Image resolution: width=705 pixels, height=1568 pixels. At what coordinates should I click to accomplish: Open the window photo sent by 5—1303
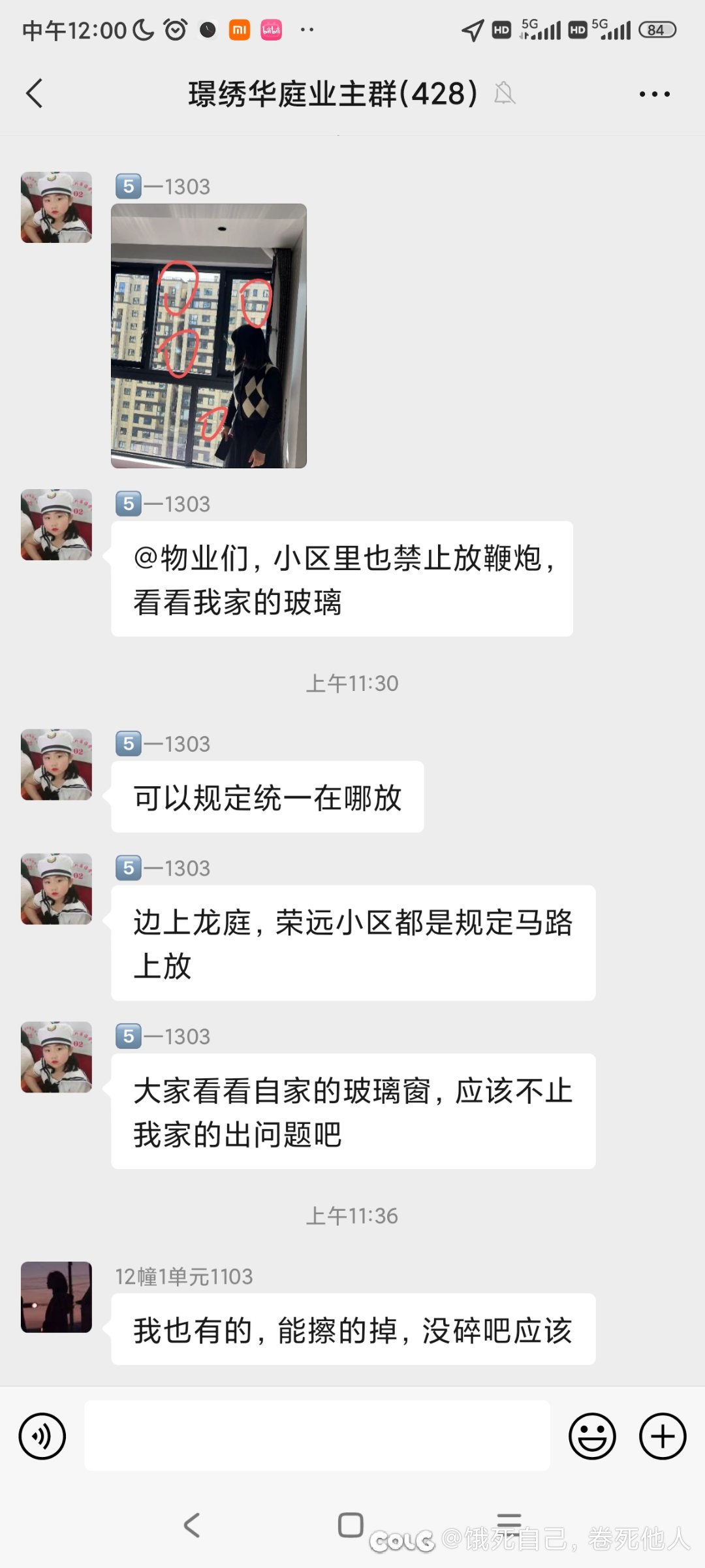209,336
